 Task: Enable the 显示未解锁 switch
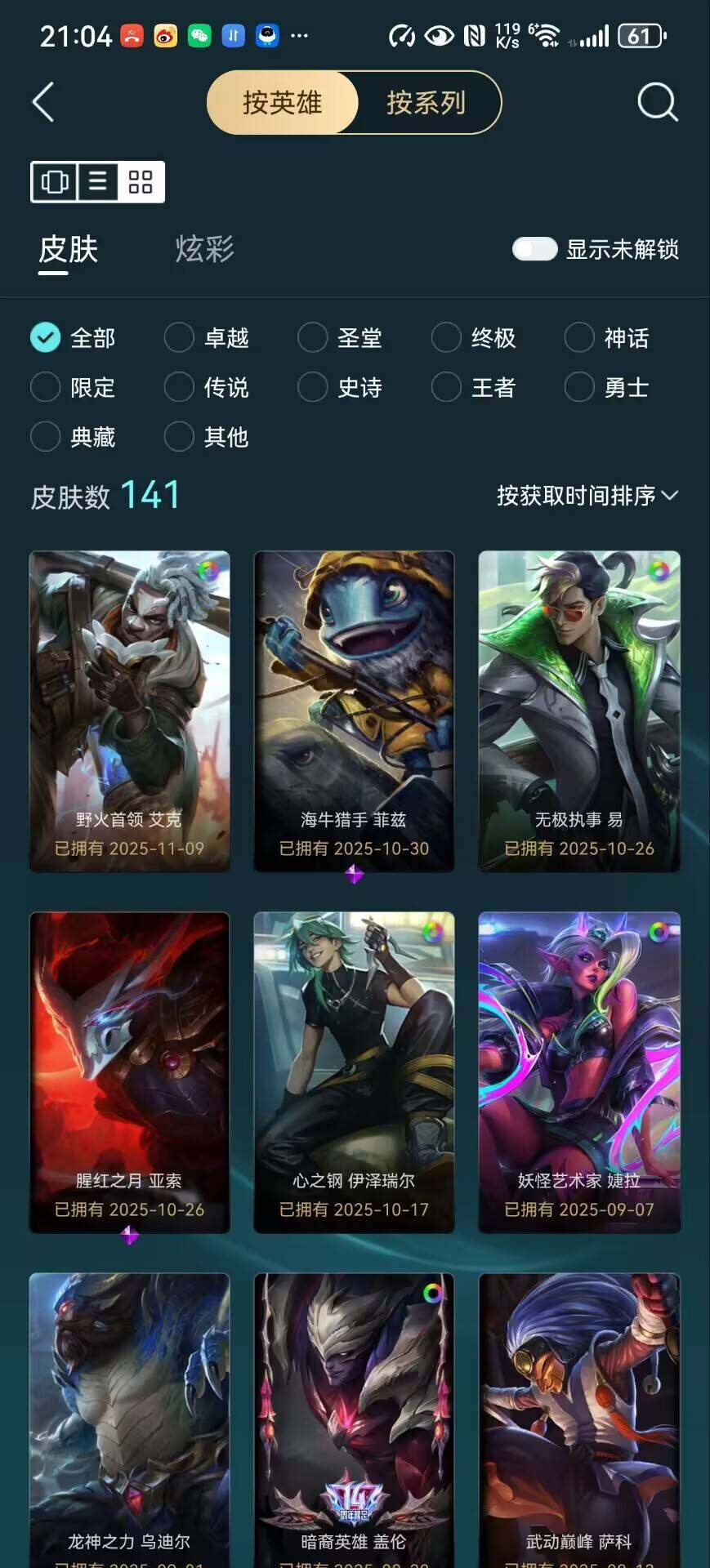(x=534, y=249)
